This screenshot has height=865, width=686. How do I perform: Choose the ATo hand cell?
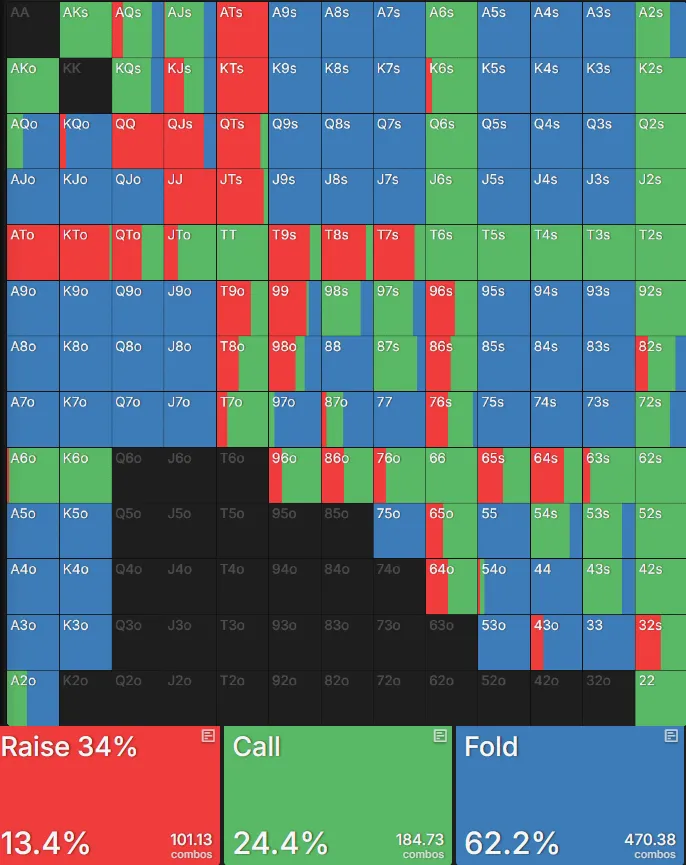point(32,252)
